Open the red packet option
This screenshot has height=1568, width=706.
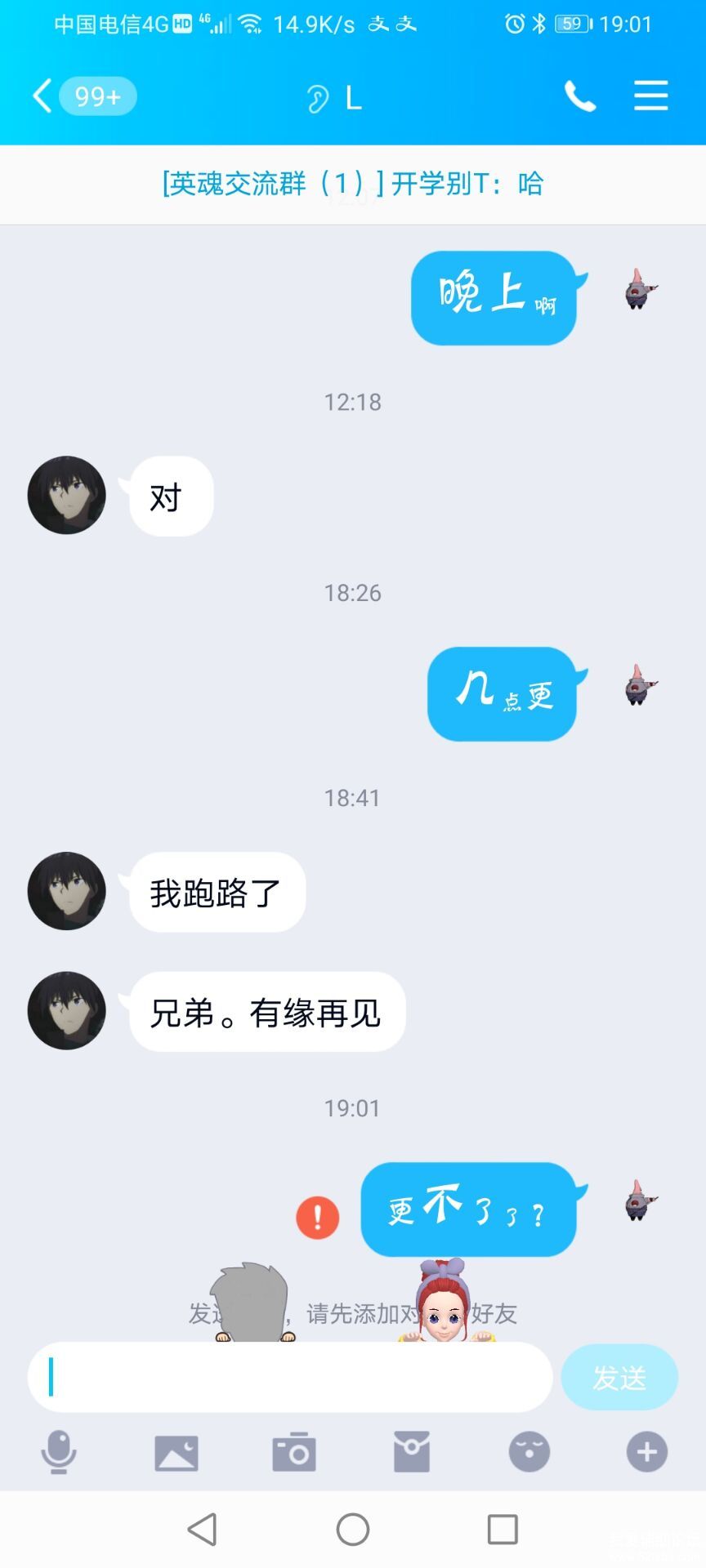(412, 1452)
